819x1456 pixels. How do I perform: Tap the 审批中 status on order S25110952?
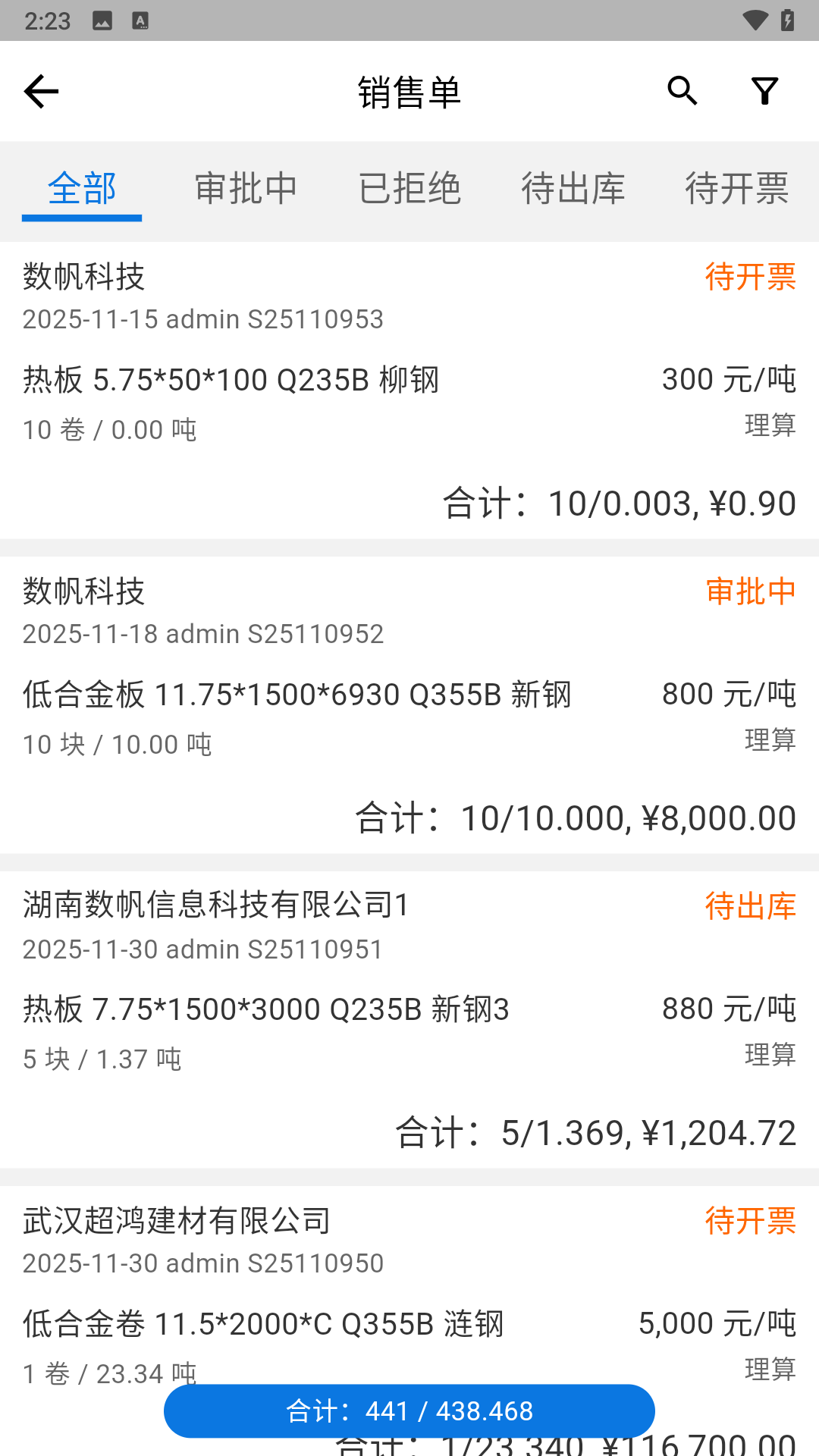tap(749, 592)
